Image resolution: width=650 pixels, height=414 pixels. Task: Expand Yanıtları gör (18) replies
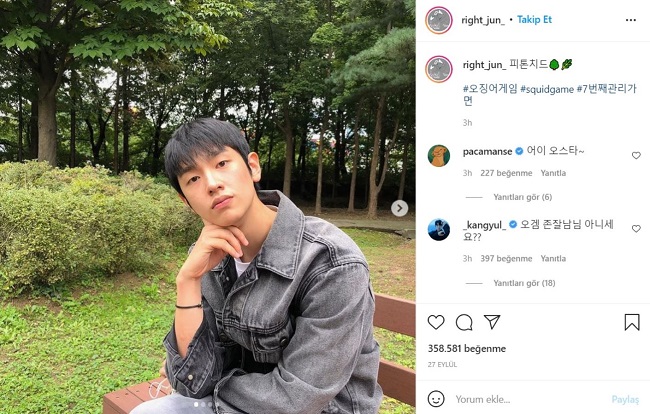click(x=520, y=283)
